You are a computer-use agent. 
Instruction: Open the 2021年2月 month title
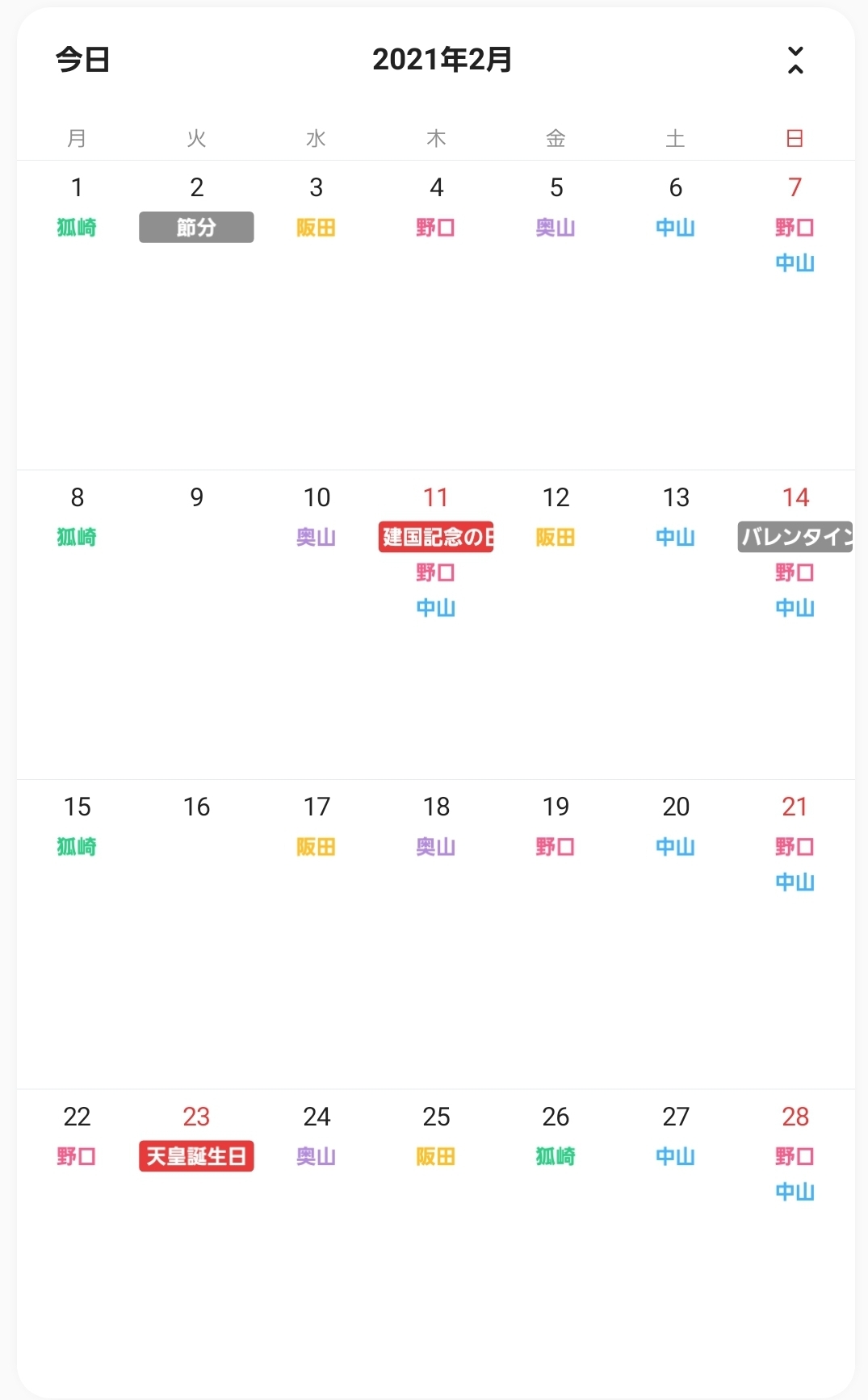[x=442, y=60]
